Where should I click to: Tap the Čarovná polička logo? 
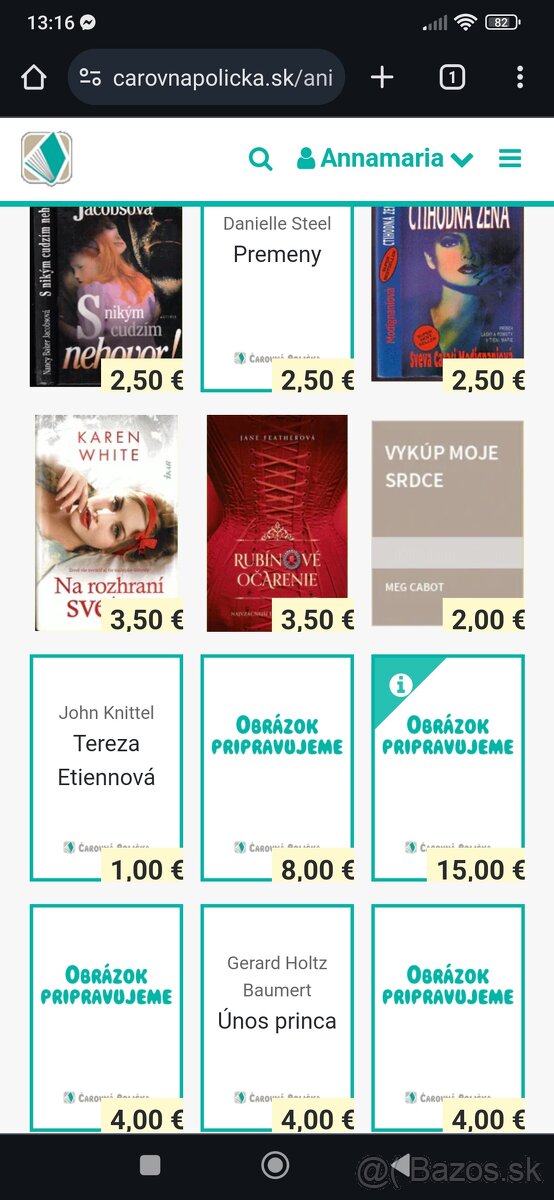tap(47, 159)
